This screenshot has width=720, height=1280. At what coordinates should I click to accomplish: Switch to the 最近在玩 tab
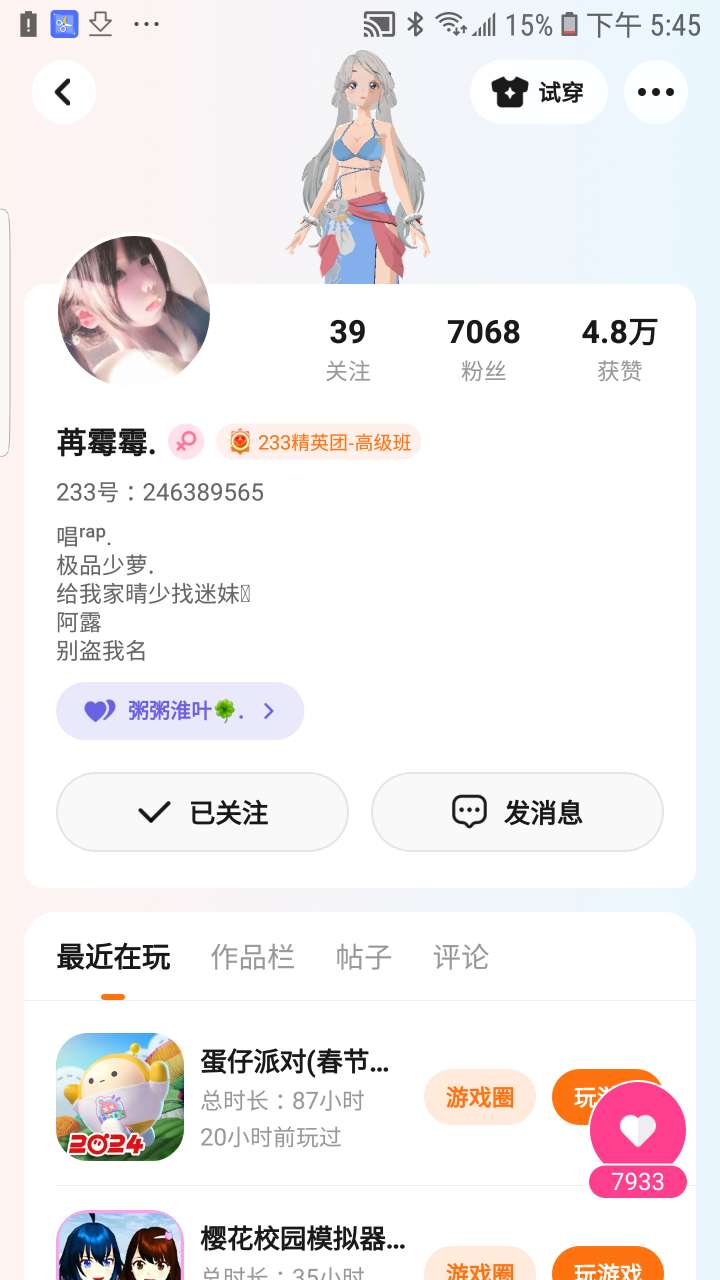tap(113, 957)
